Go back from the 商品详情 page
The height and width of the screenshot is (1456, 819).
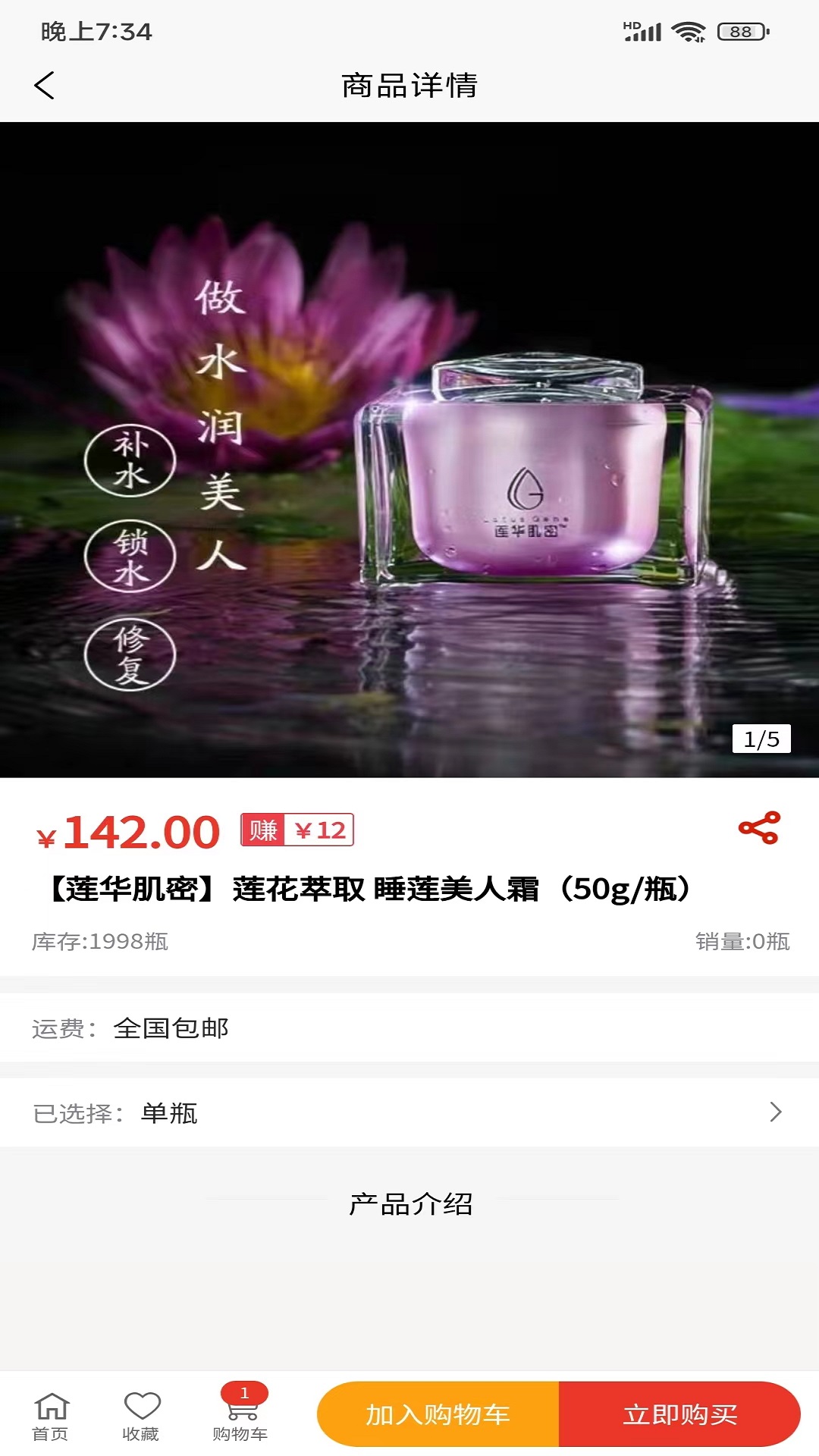click(x=45, y=85)
